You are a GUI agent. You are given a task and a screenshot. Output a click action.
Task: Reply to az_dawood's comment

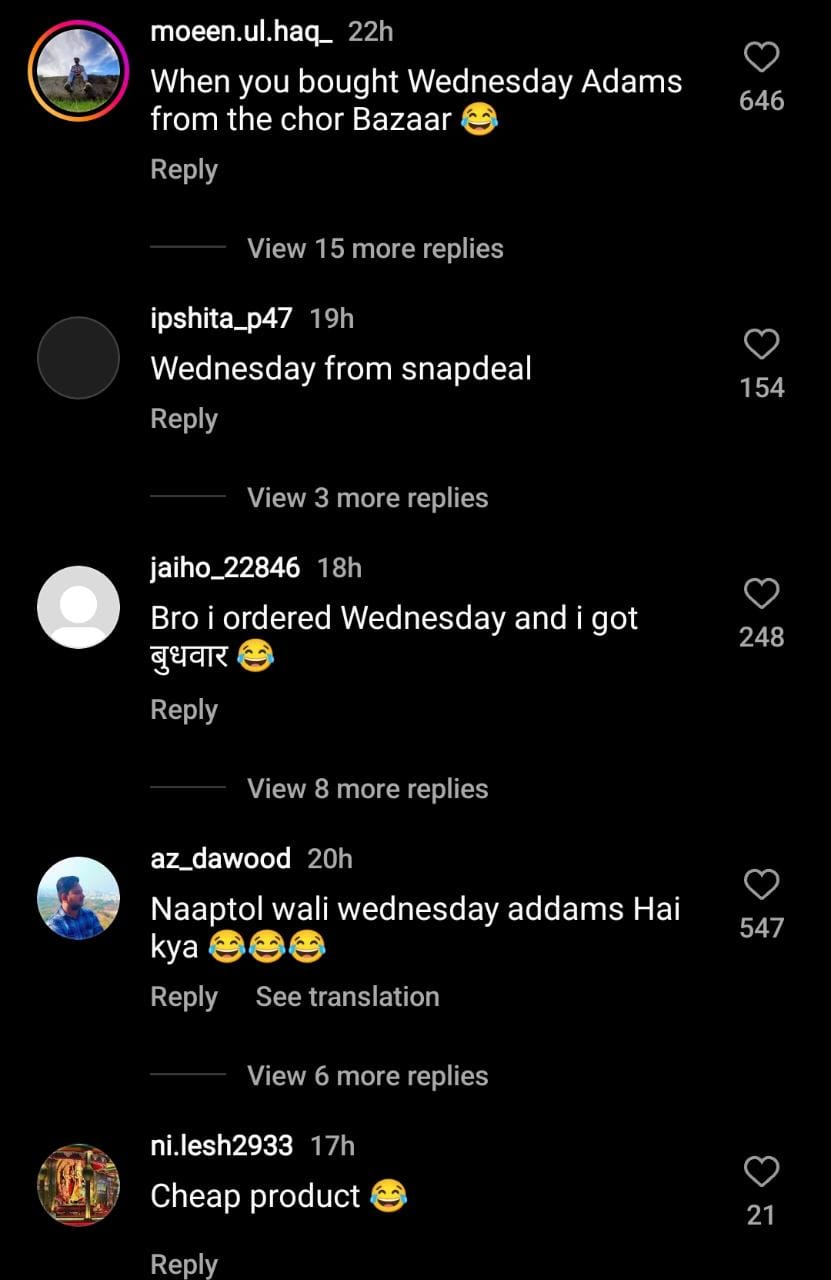point(184,997)
